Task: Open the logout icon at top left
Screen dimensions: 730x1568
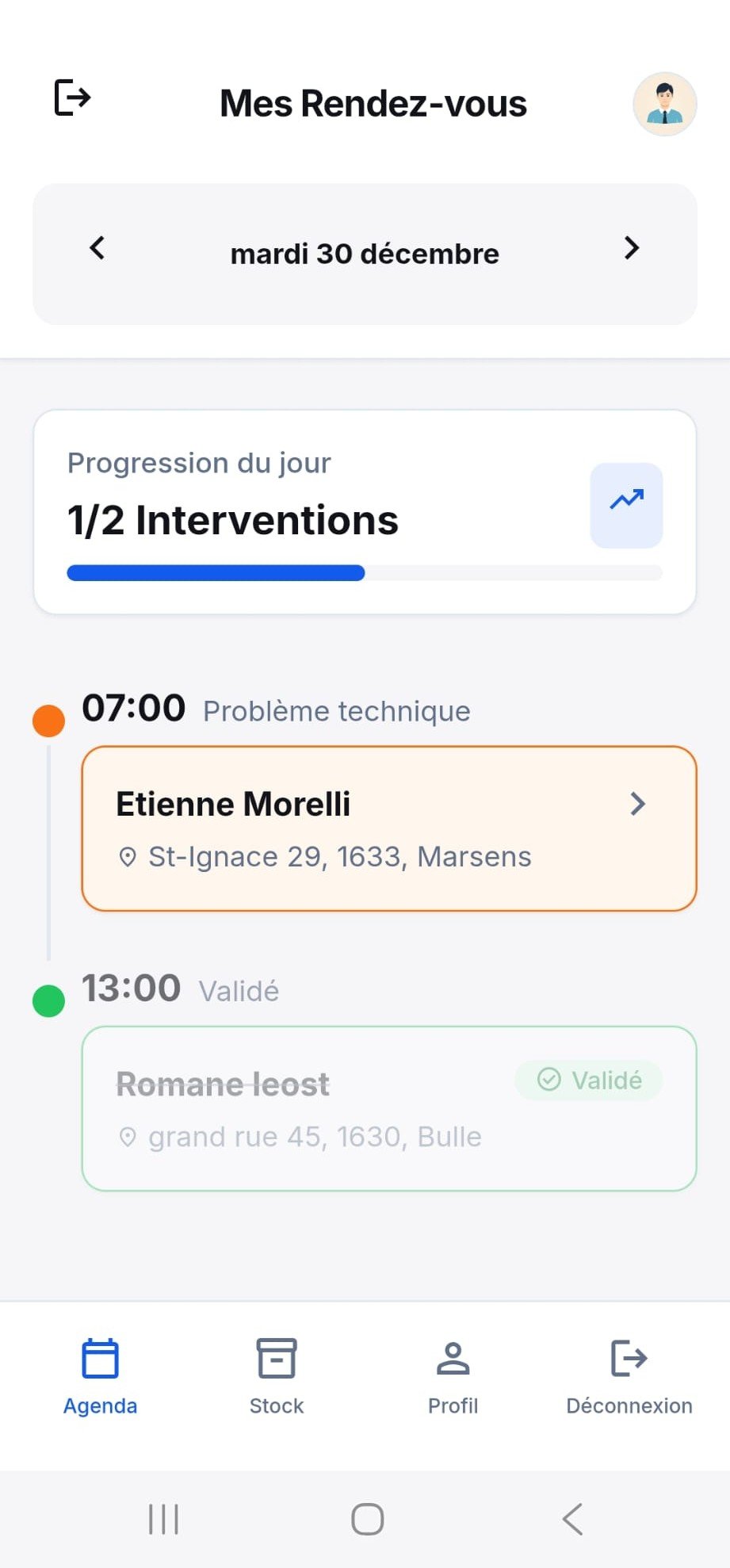Action: click(71, 98)
